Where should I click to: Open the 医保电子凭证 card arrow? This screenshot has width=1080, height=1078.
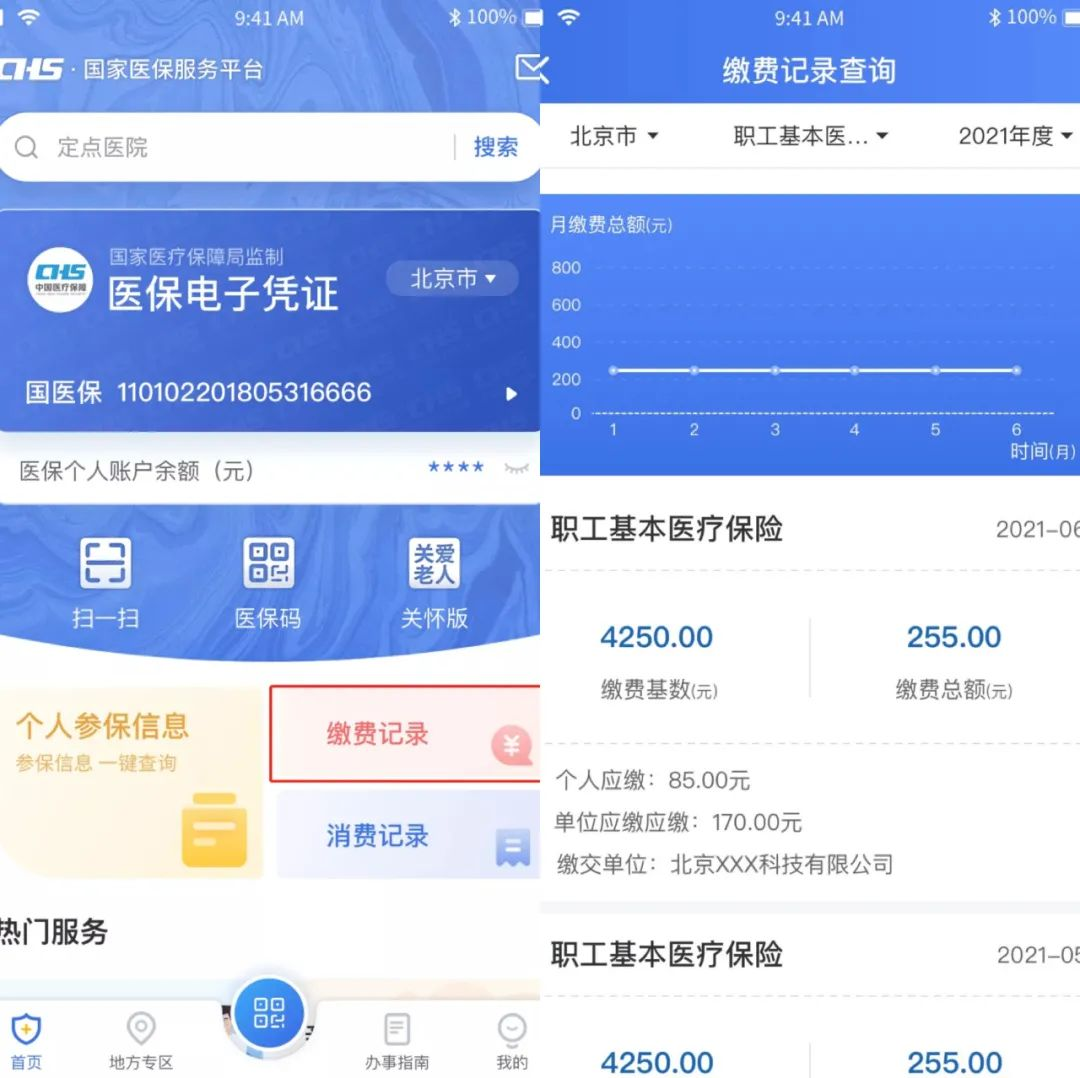pyautogui.click(x=511, y=394)
